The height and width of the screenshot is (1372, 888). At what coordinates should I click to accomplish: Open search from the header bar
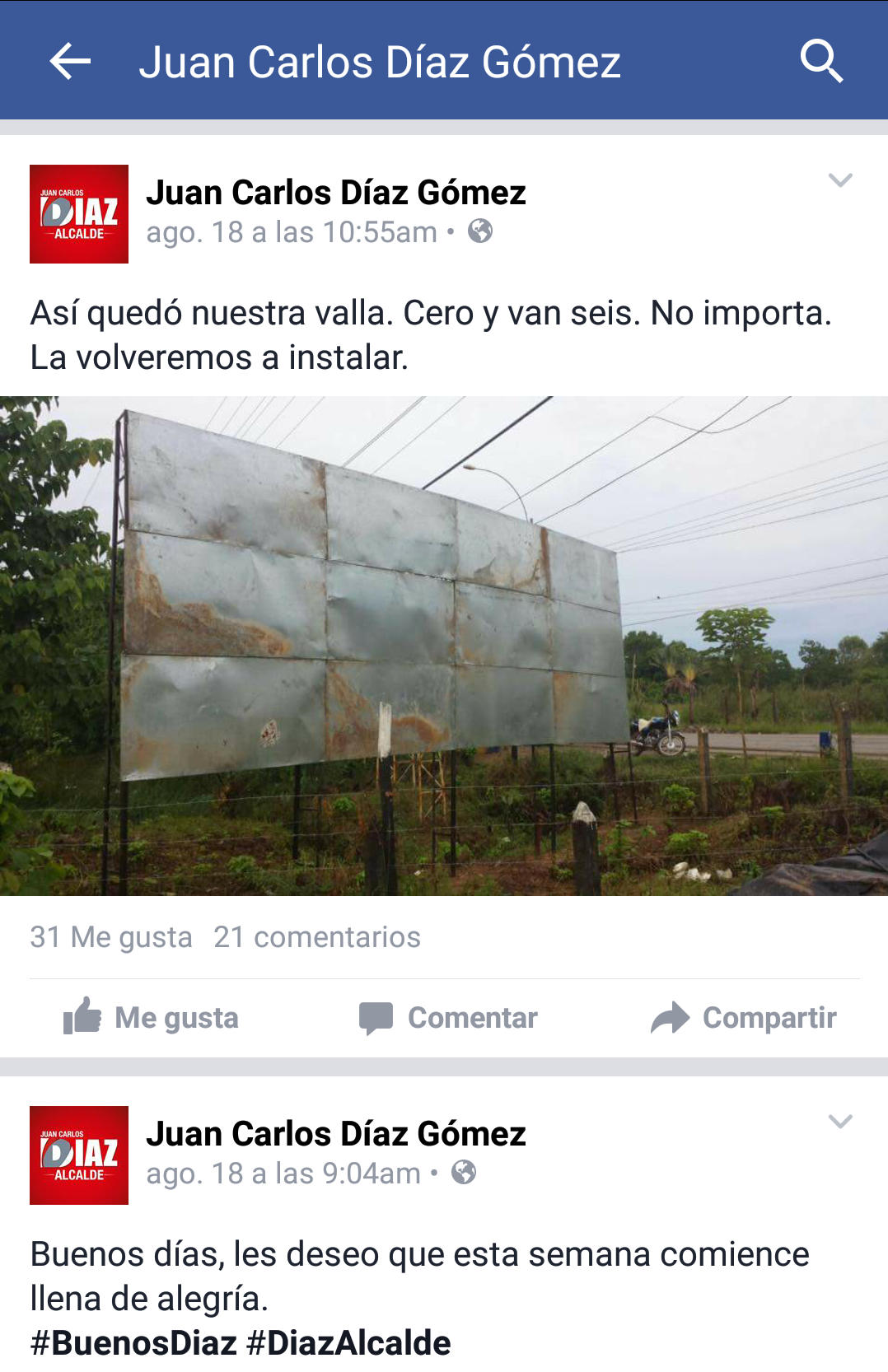(821, 62)
